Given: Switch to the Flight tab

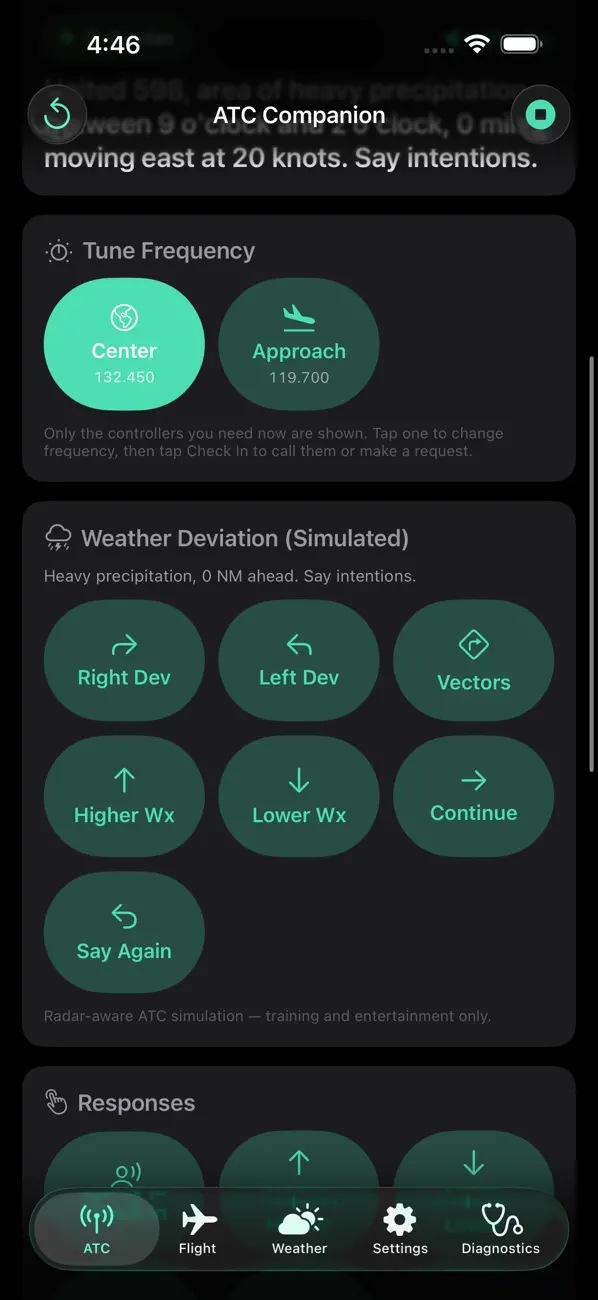Looking at the screenshot, I should coord(198,1229).
